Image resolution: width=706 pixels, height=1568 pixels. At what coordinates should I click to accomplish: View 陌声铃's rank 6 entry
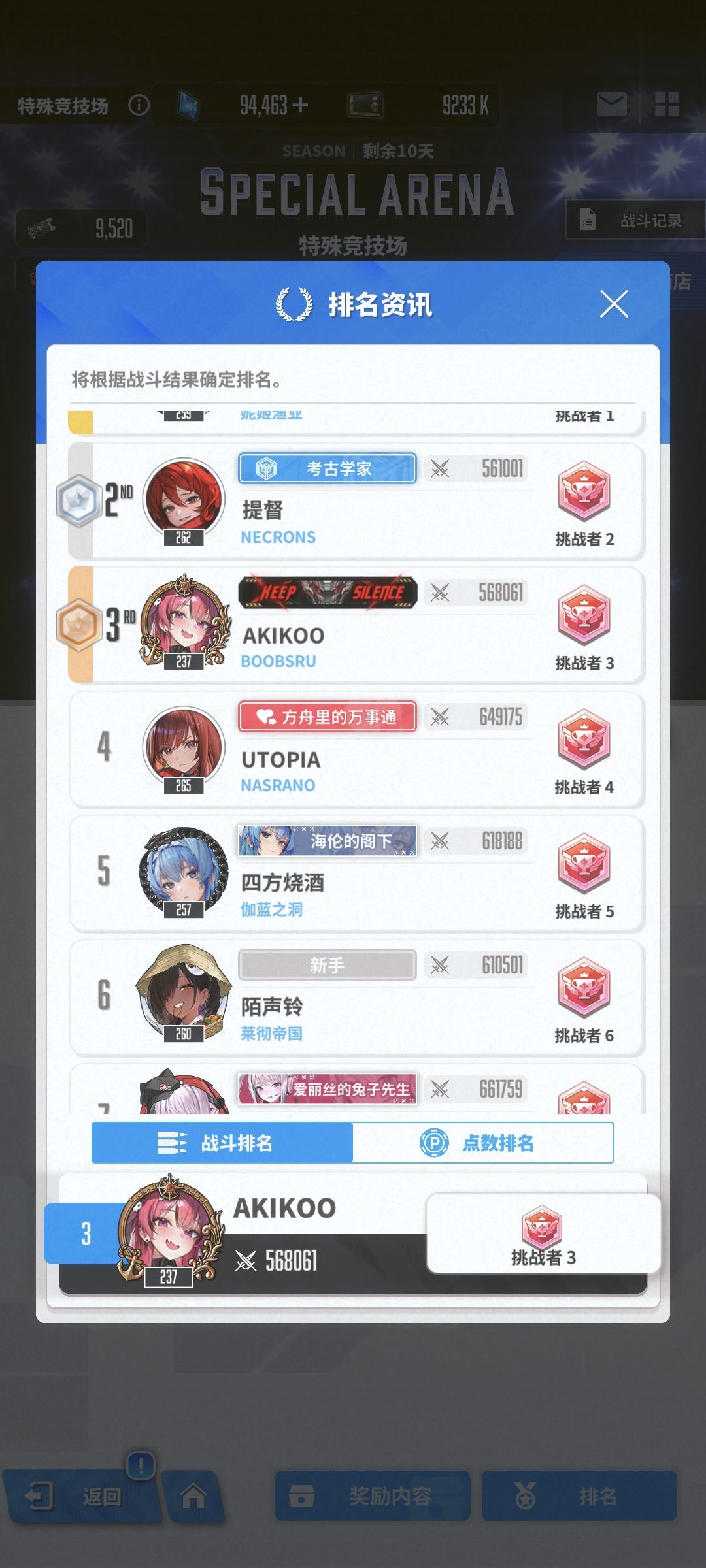click(357, 998)
